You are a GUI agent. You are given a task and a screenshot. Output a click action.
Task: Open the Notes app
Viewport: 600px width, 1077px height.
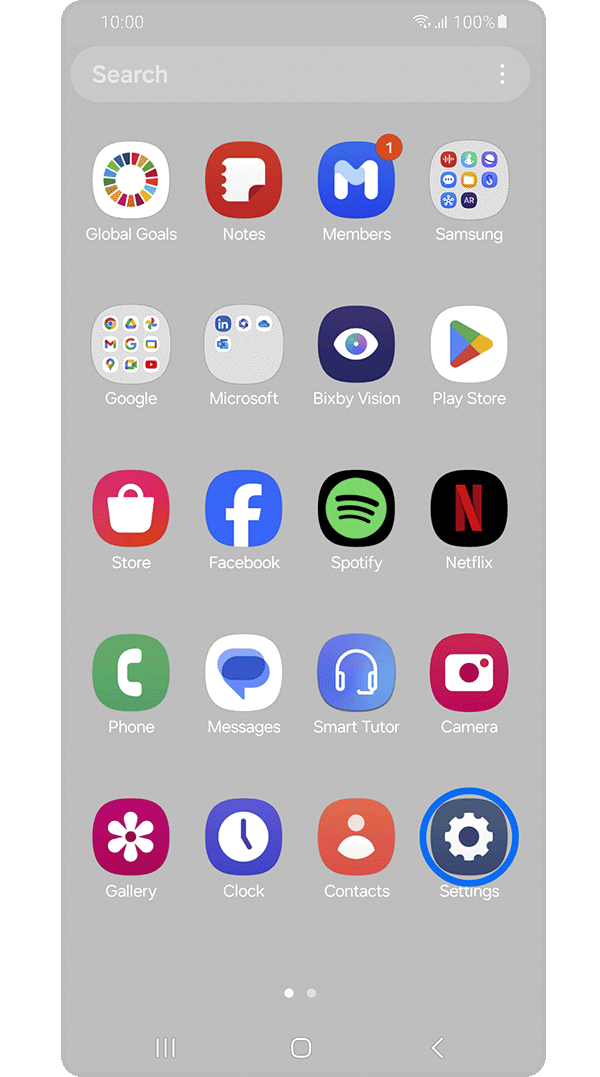244,180
